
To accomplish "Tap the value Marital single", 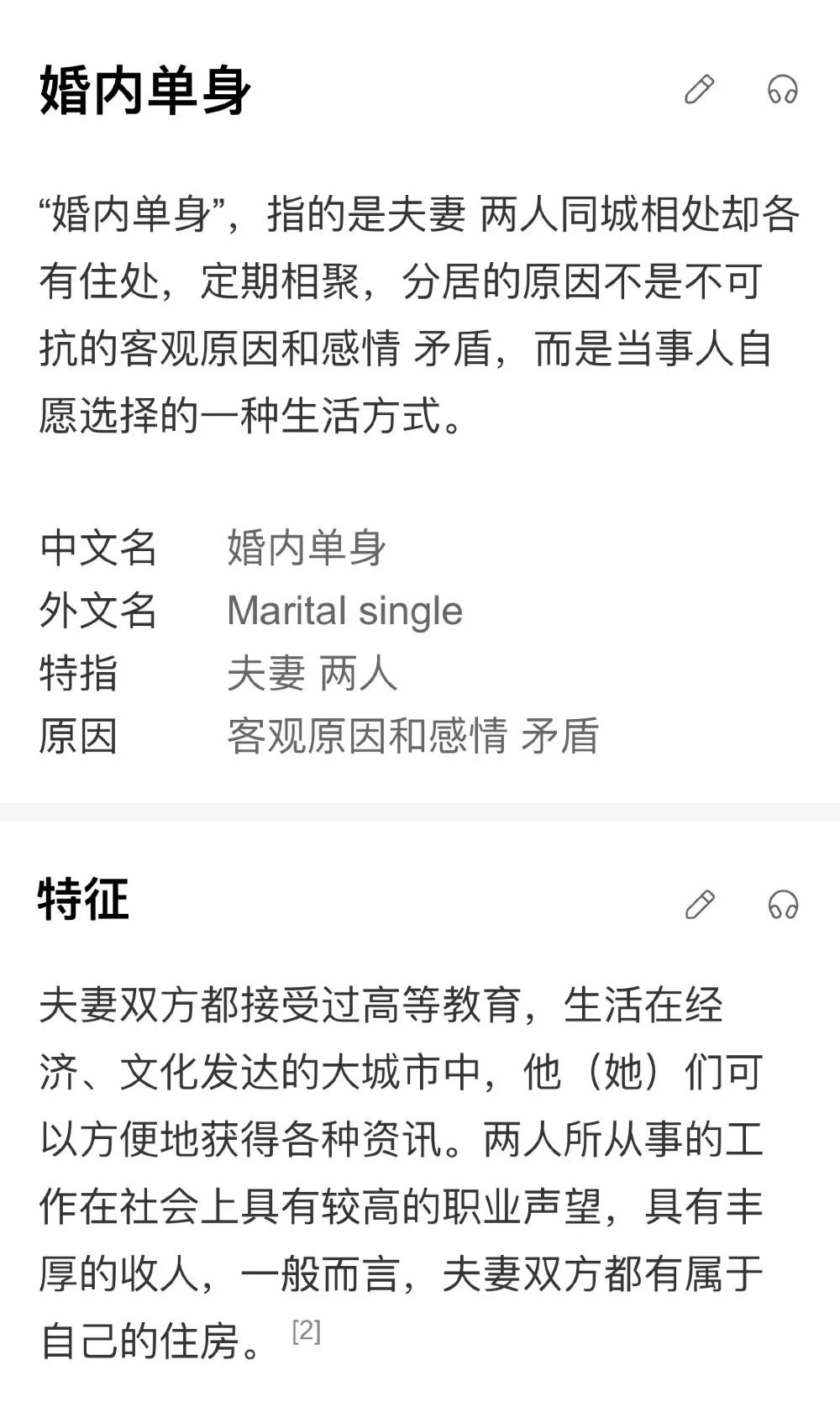I will pos(345,611).
